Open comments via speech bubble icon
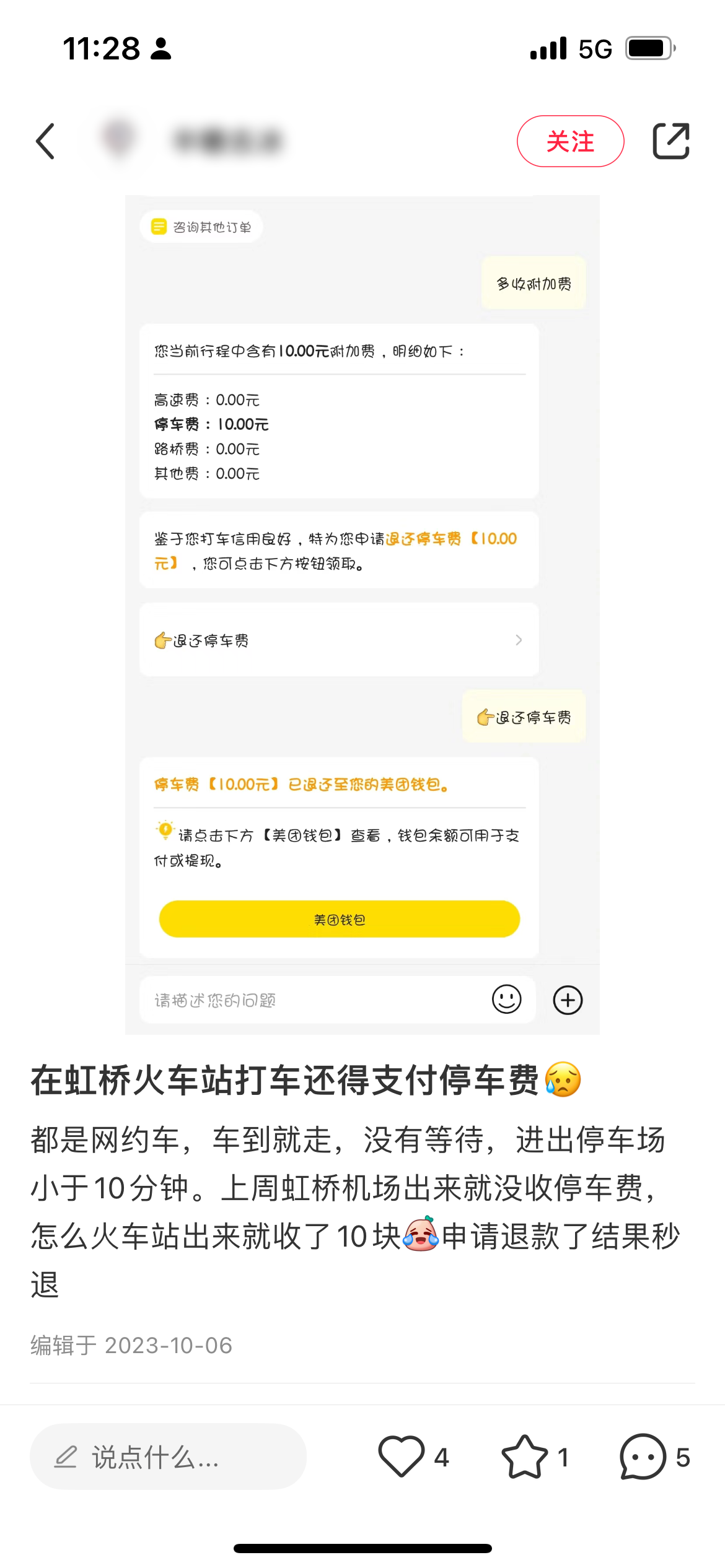Screen dimensions: 725x1568 tap(643, 1457)
